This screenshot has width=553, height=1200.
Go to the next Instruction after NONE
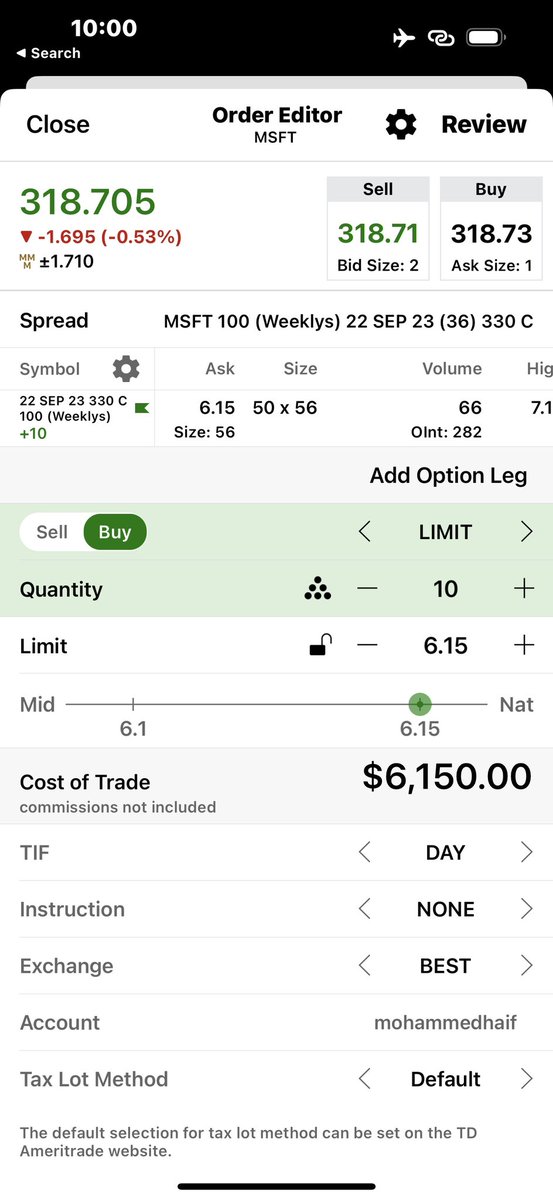click(526, 909)
